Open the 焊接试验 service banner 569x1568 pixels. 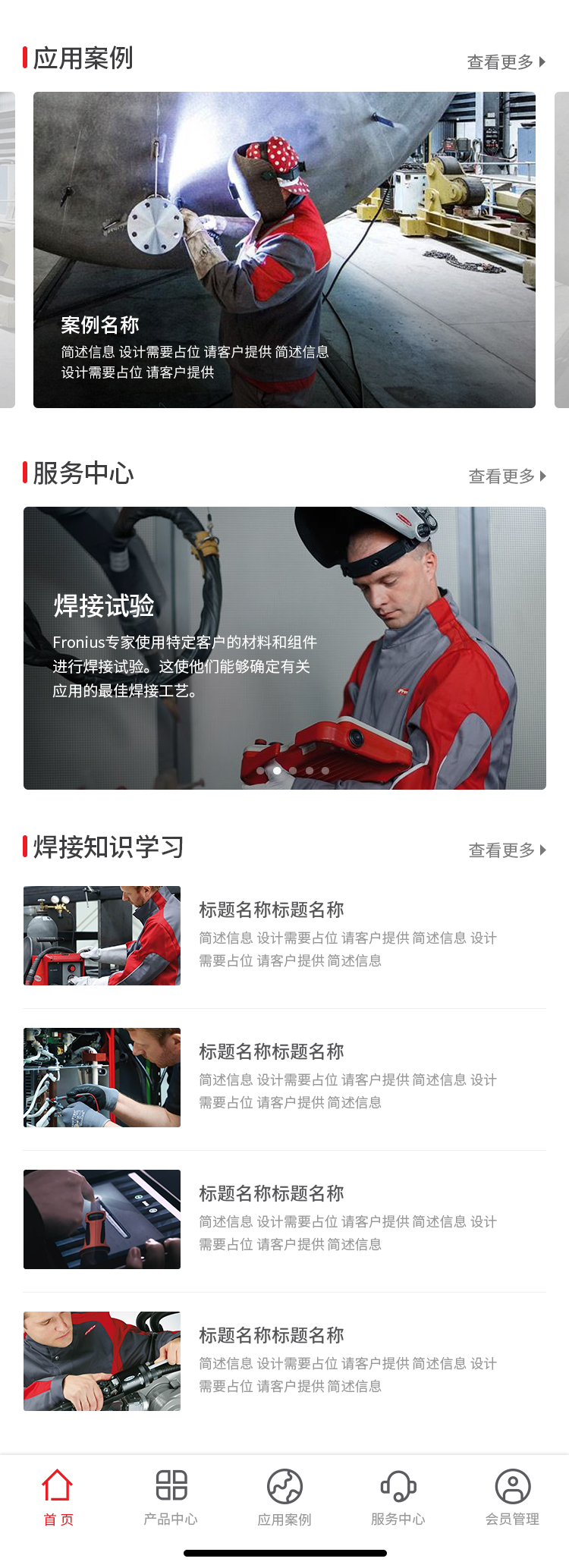tap(284, 648)
